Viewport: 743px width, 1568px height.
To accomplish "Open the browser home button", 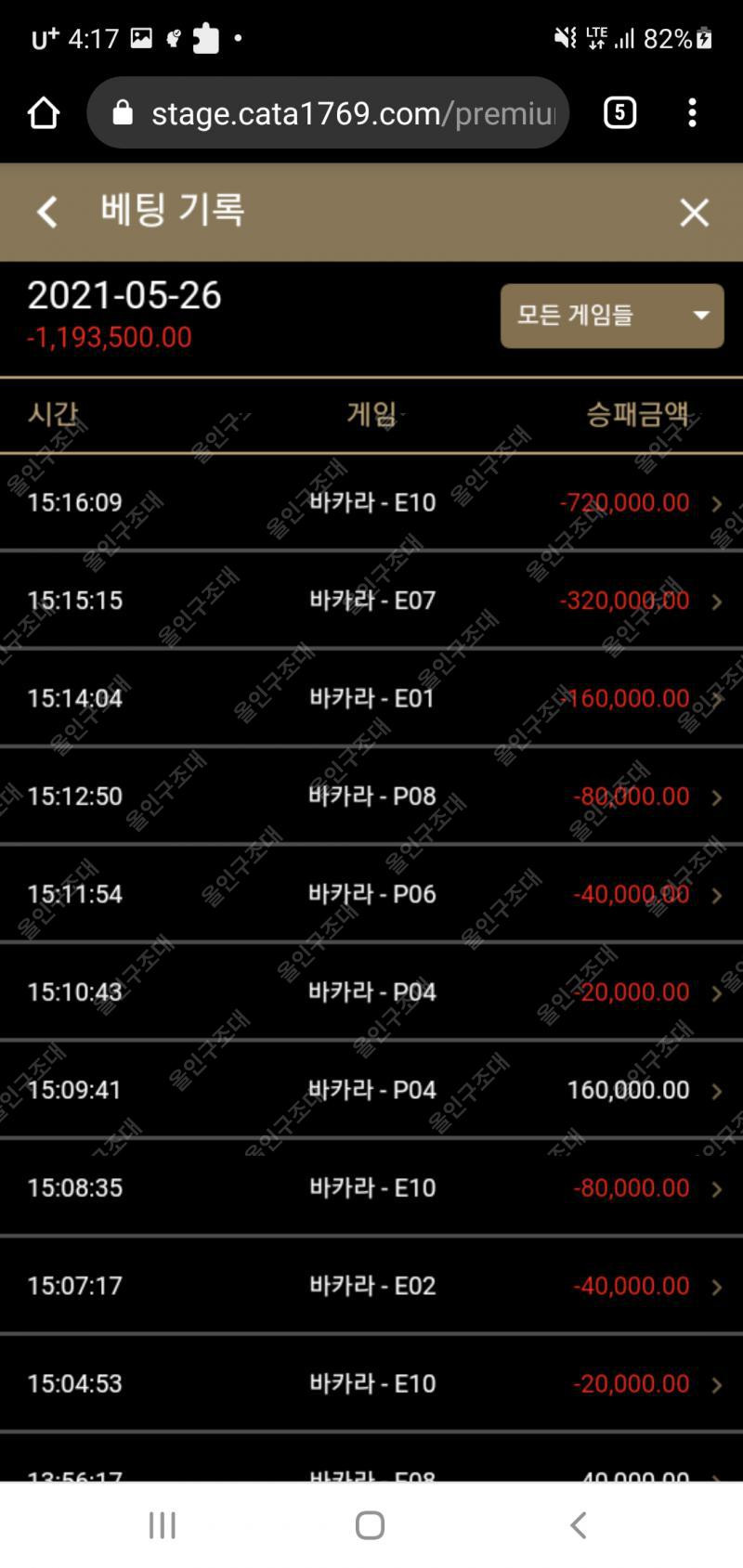I will pos(44,113).
